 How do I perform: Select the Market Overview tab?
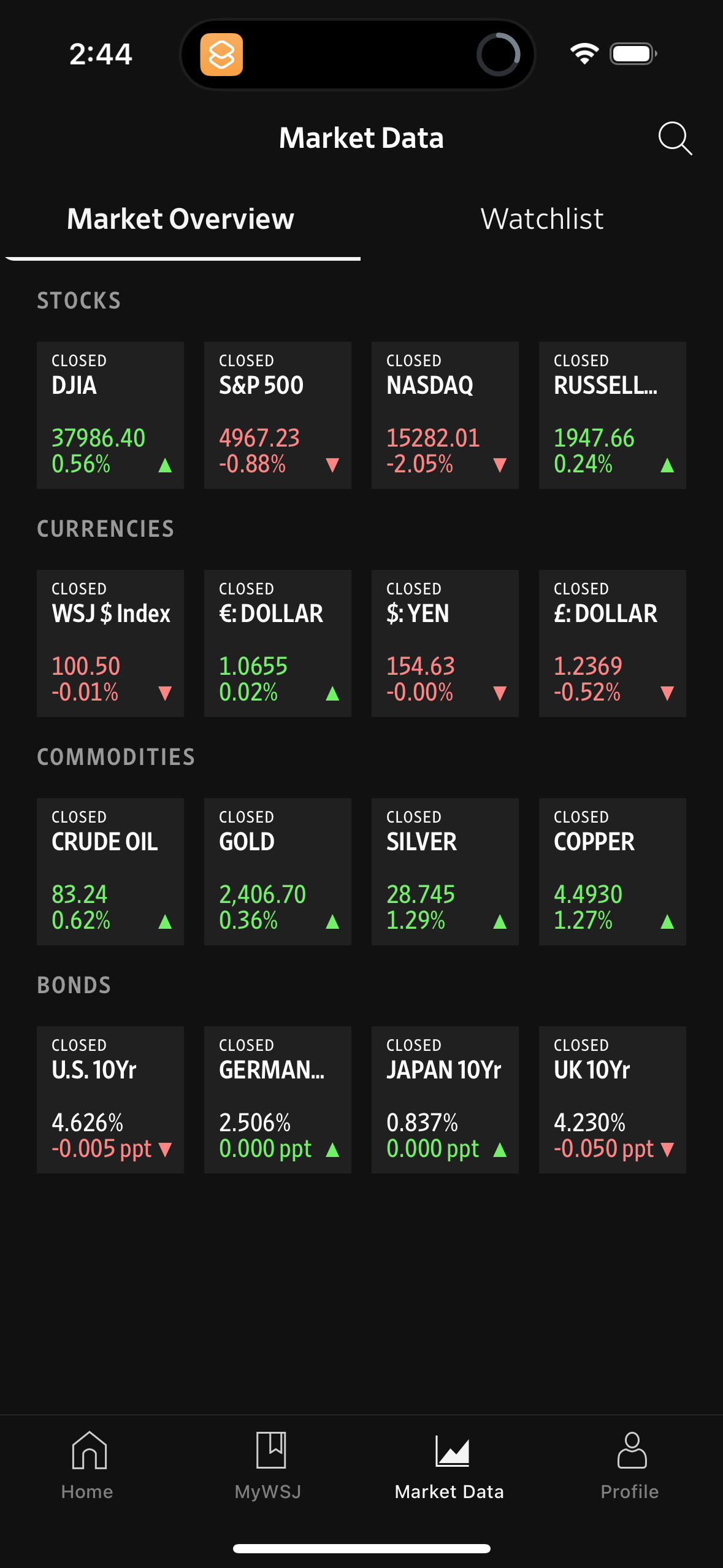pyautogui.click(x=181, y=219)
